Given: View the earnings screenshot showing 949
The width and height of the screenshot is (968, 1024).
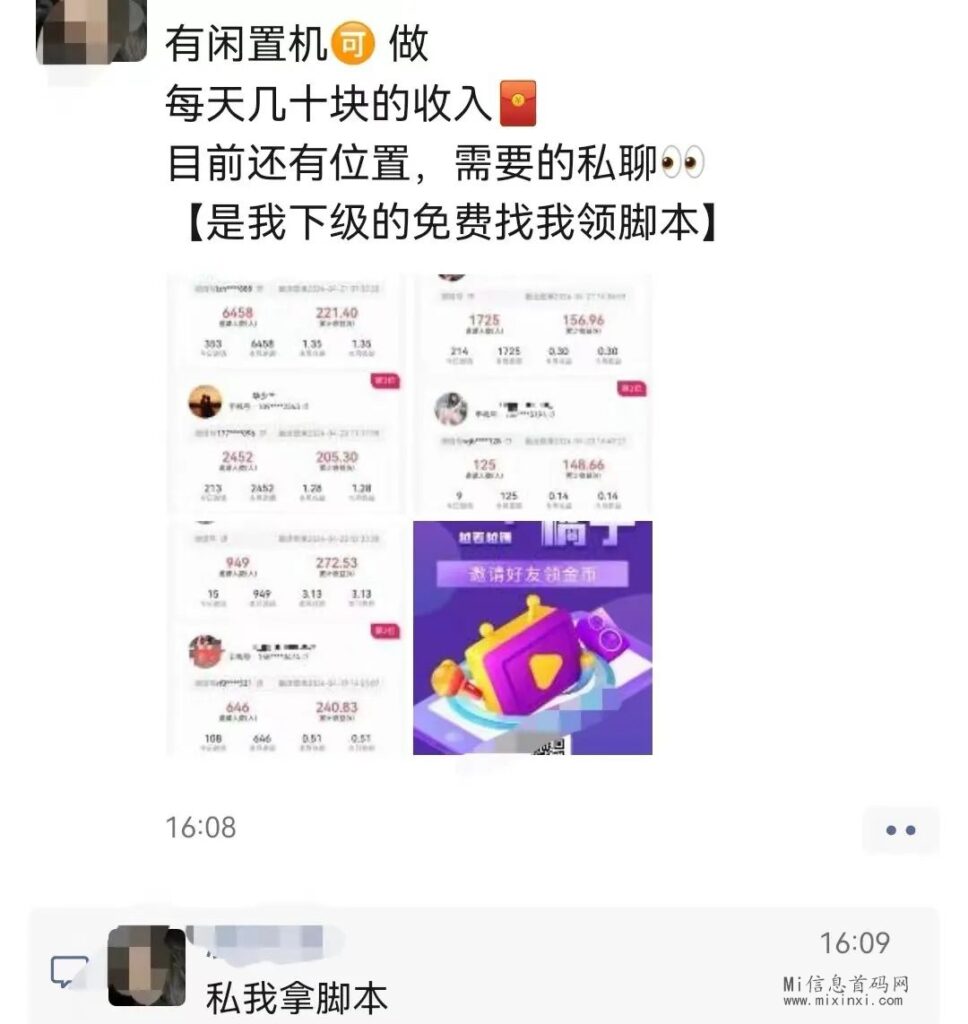Looking at the screenshot, I should pyautogui.click(x=285, y=637).
